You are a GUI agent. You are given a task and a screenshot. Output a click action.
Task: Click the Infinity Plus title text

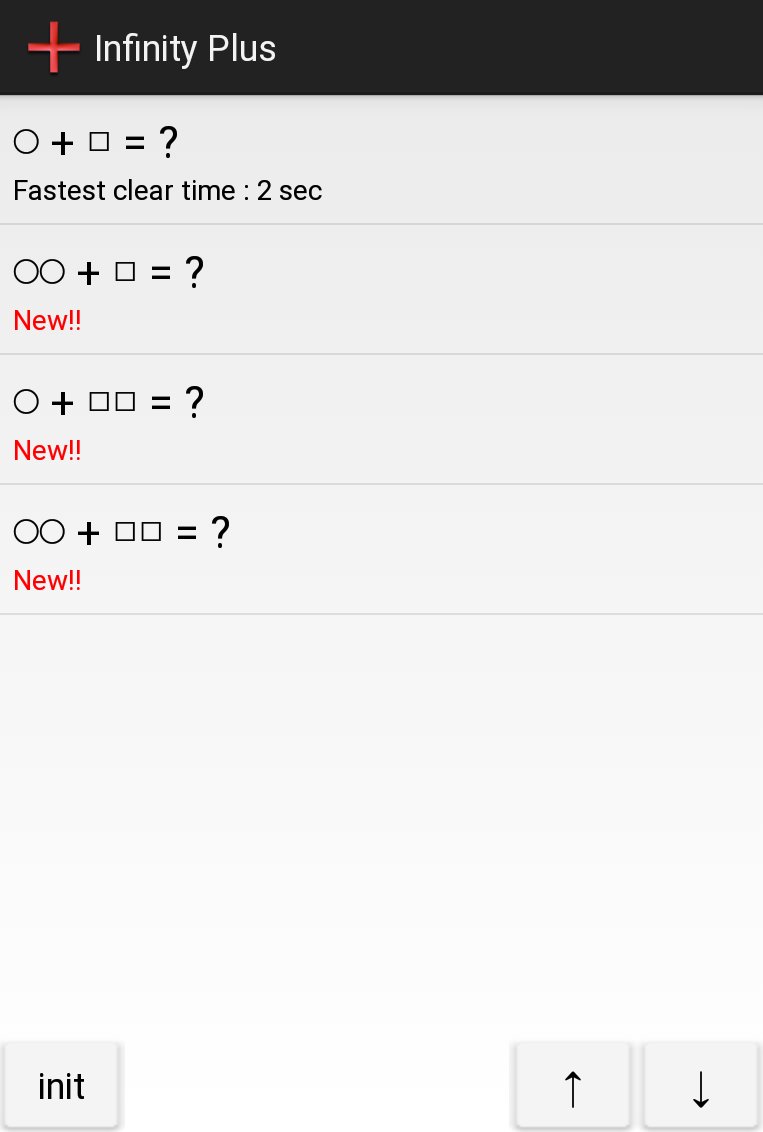185,47
